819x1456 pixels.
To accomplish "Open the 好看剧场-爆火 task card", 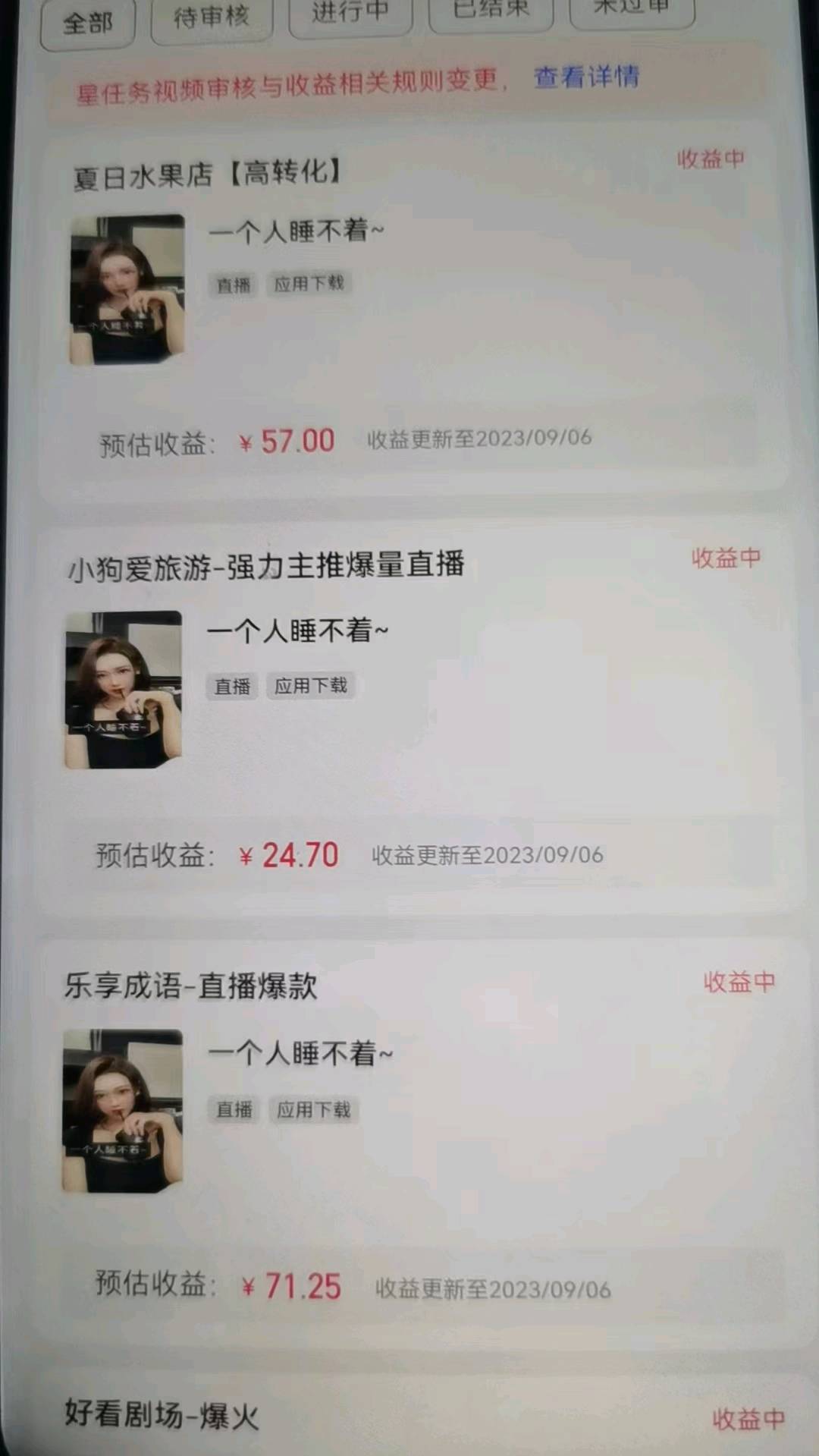I will point(409,1416).
